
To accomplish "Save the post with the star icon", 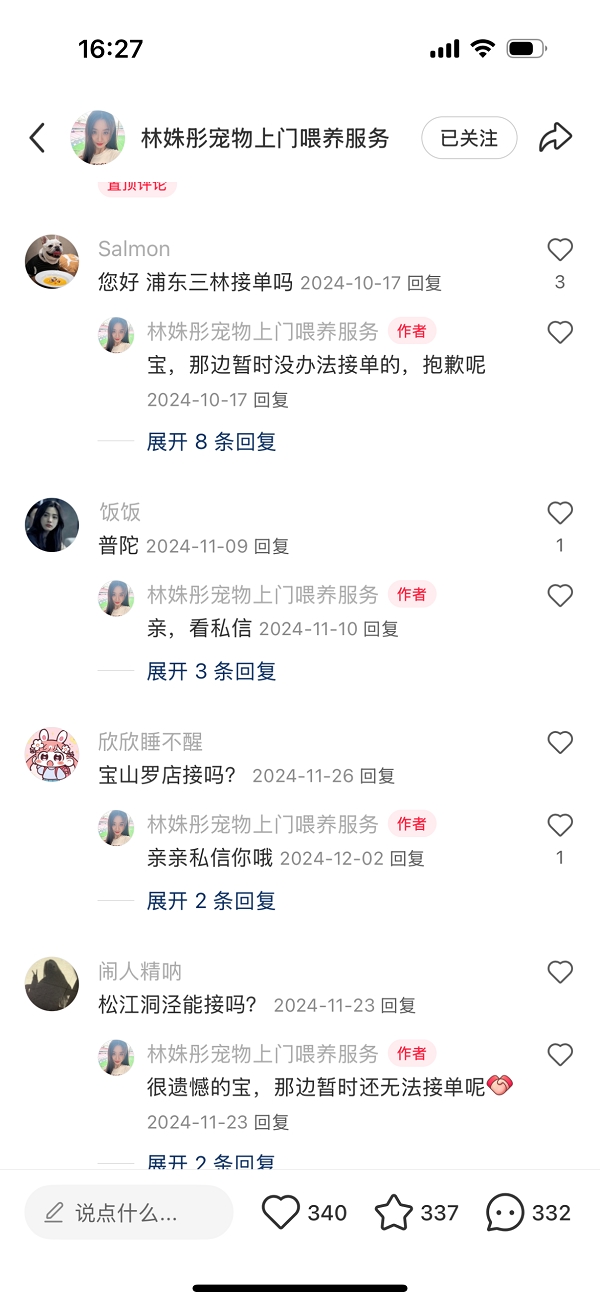I will click(x=394, y=1213).
